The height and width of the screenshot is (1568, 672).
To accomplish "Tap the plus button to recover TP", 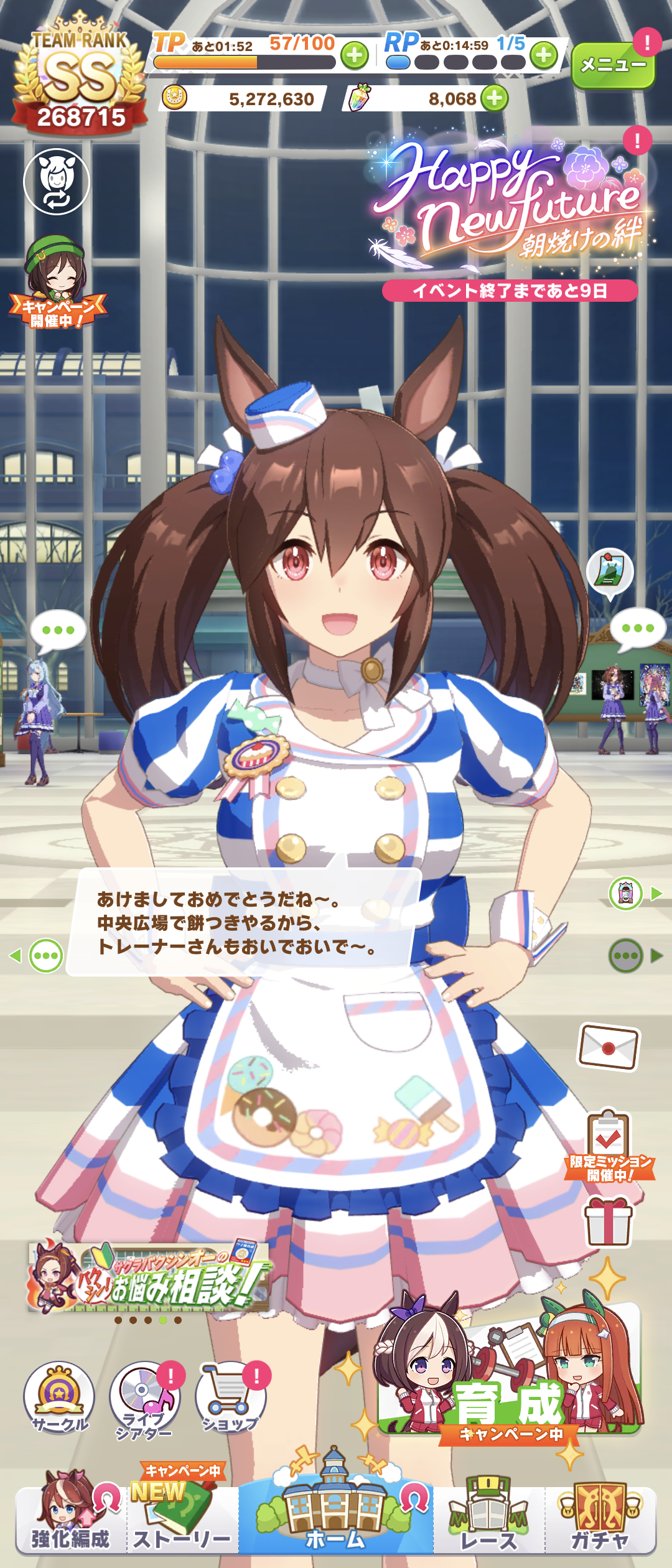I will (x=355, y=56).
